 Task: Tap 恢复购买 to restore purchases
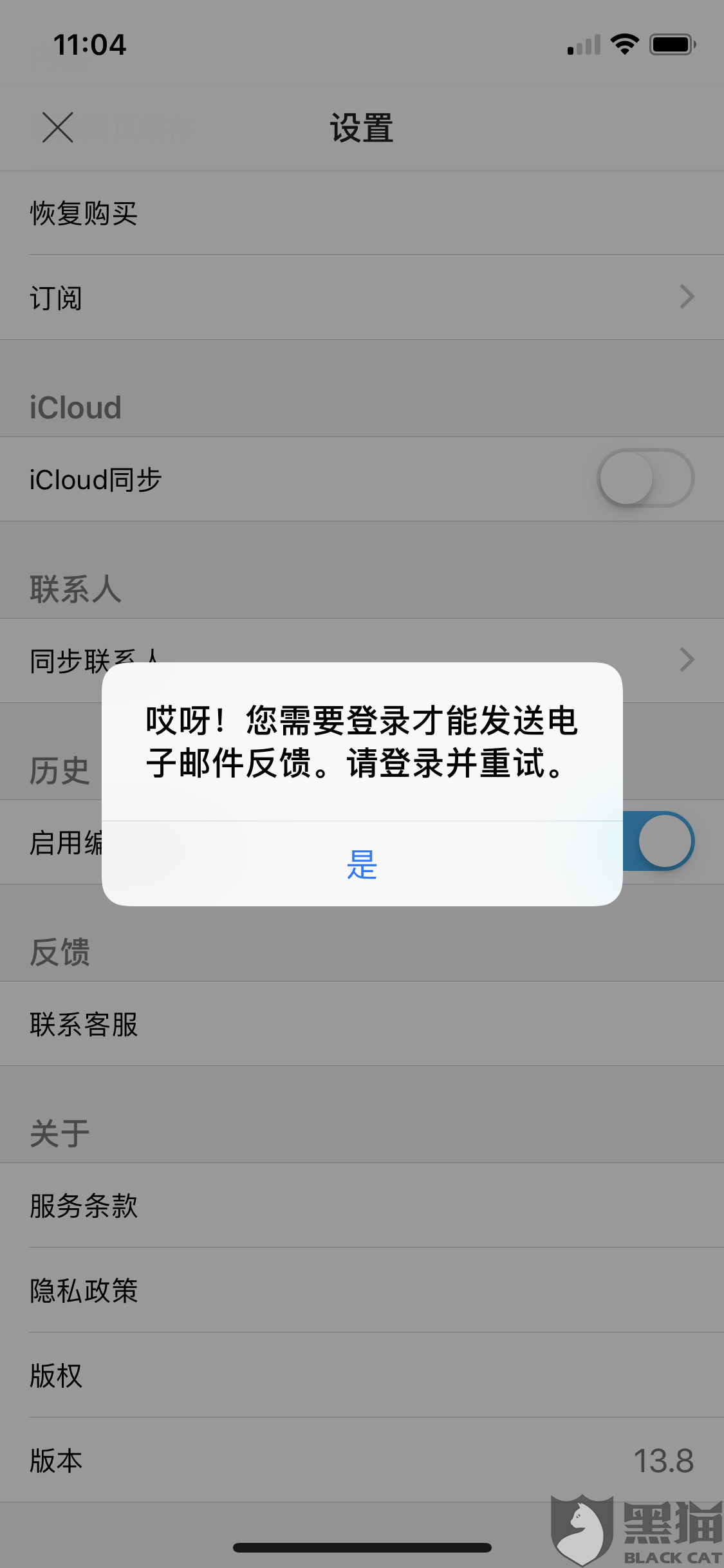pyautogui.click(x=84, y=214)
